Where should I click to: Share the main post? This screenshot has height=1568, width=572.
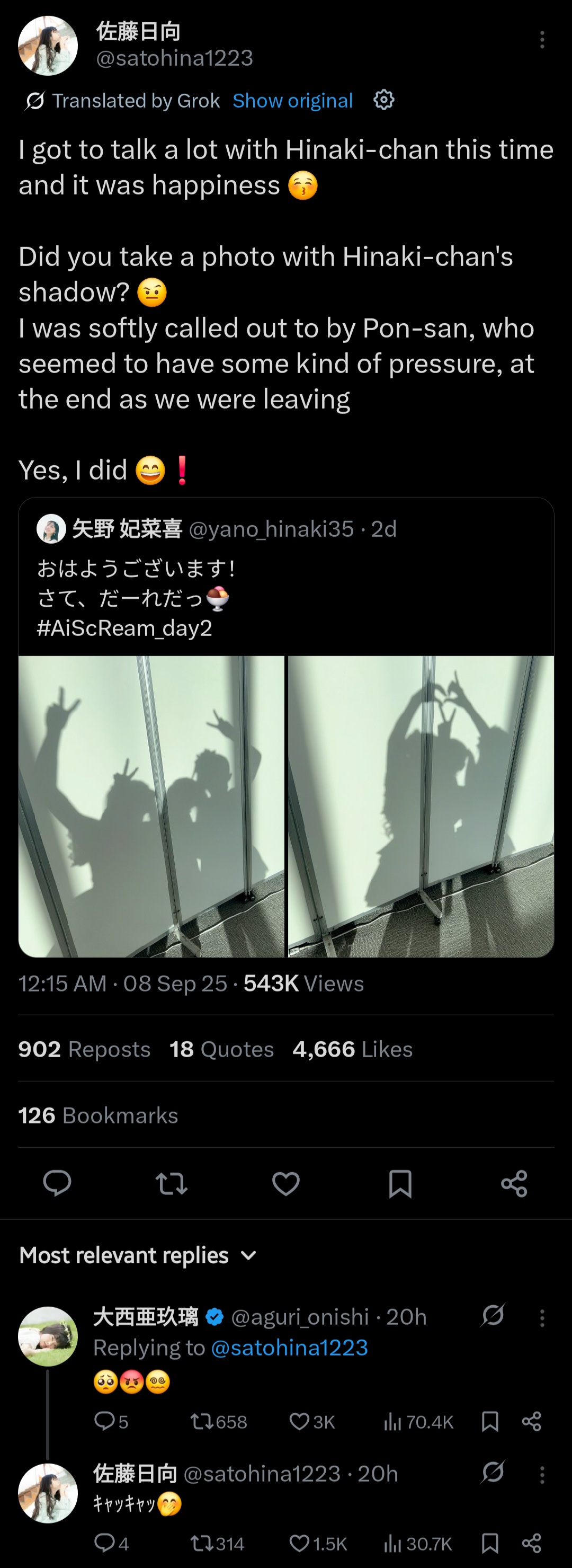(514, 1183)
